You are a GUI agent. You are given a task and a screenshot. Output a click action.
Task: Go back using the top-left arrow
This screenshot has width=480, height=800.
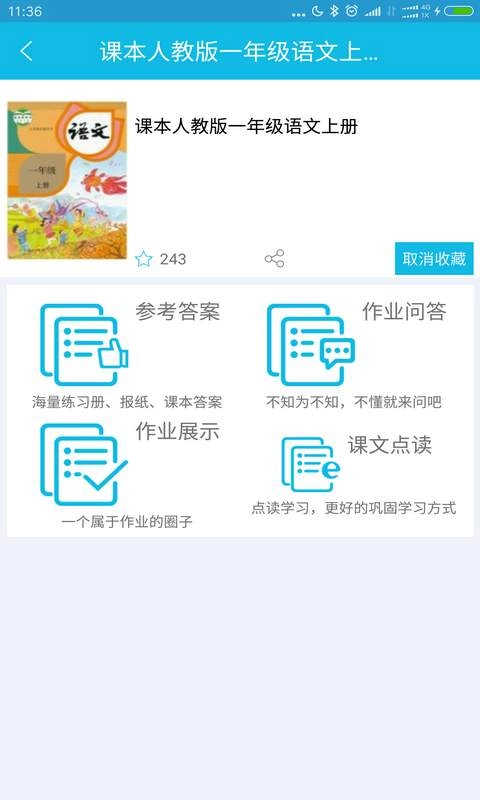27,52
